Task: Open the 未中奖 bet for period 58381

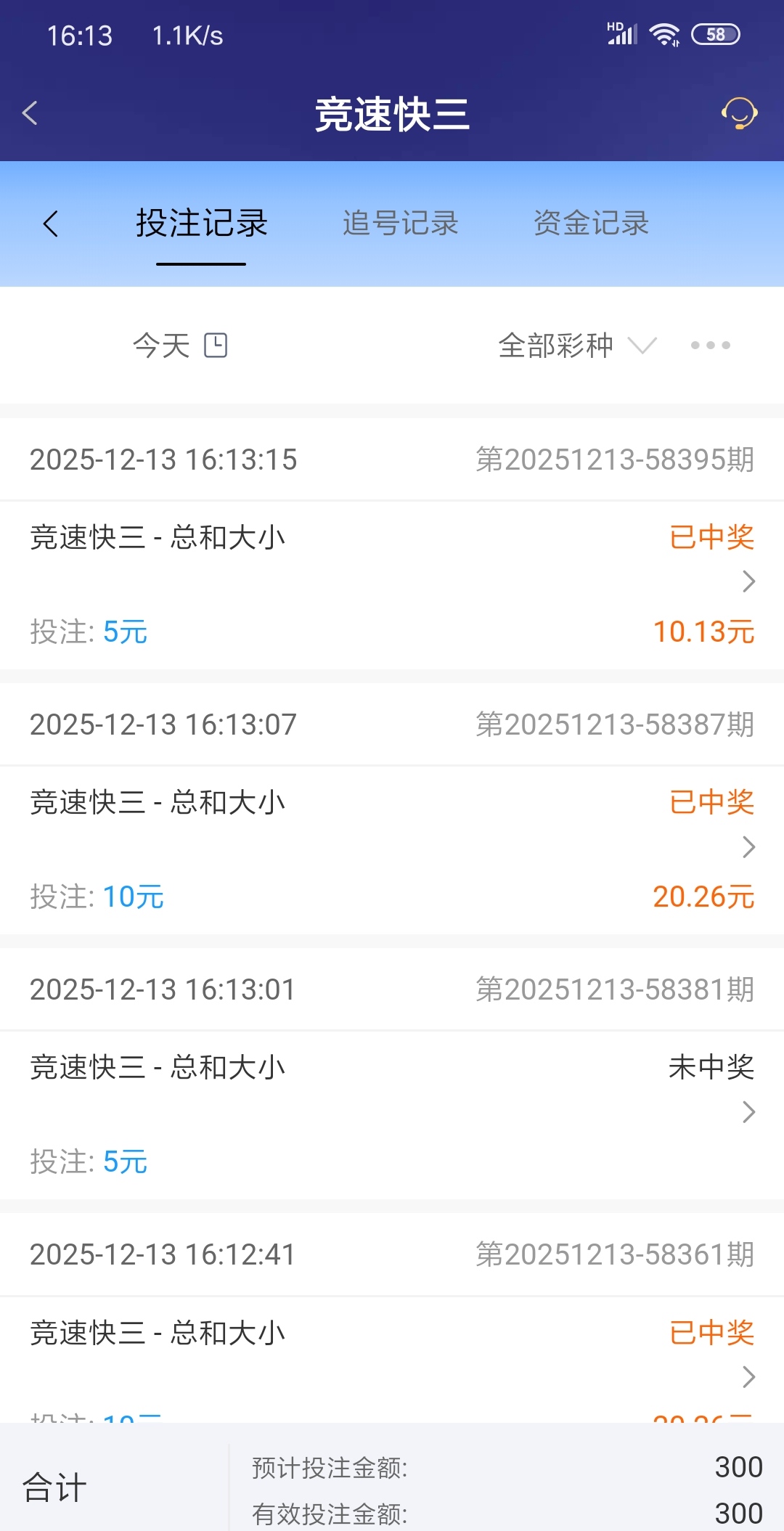Action: pyautogui.click(x=392, y=1113)
